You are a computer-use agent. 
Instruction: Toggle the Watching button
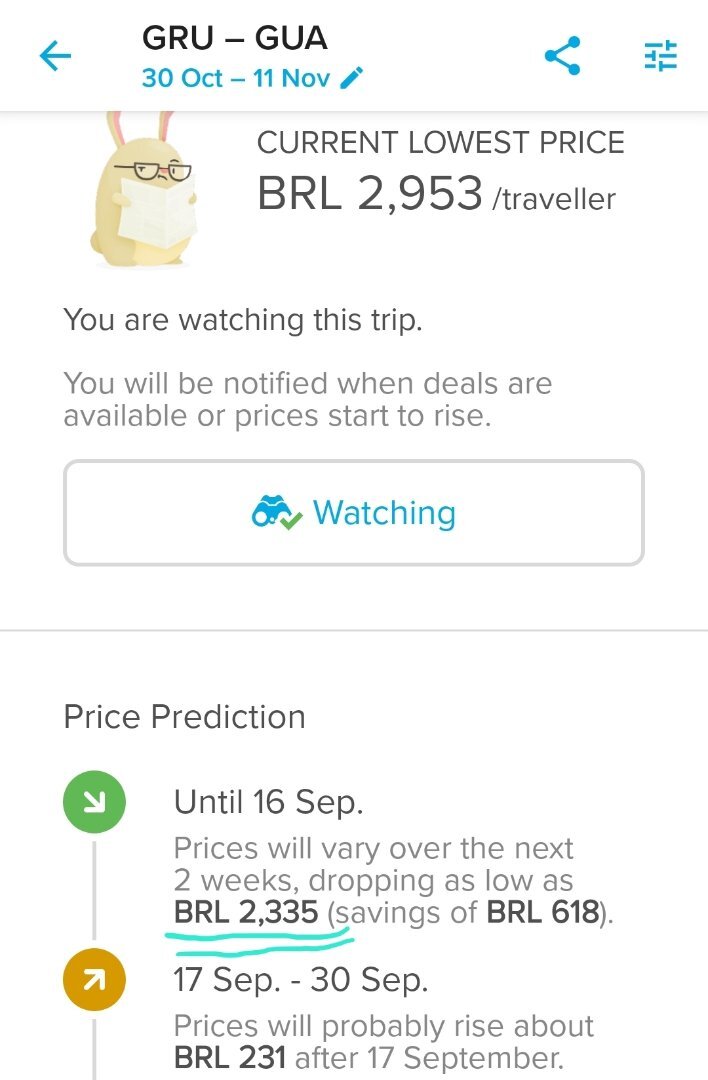coord(353,513)
